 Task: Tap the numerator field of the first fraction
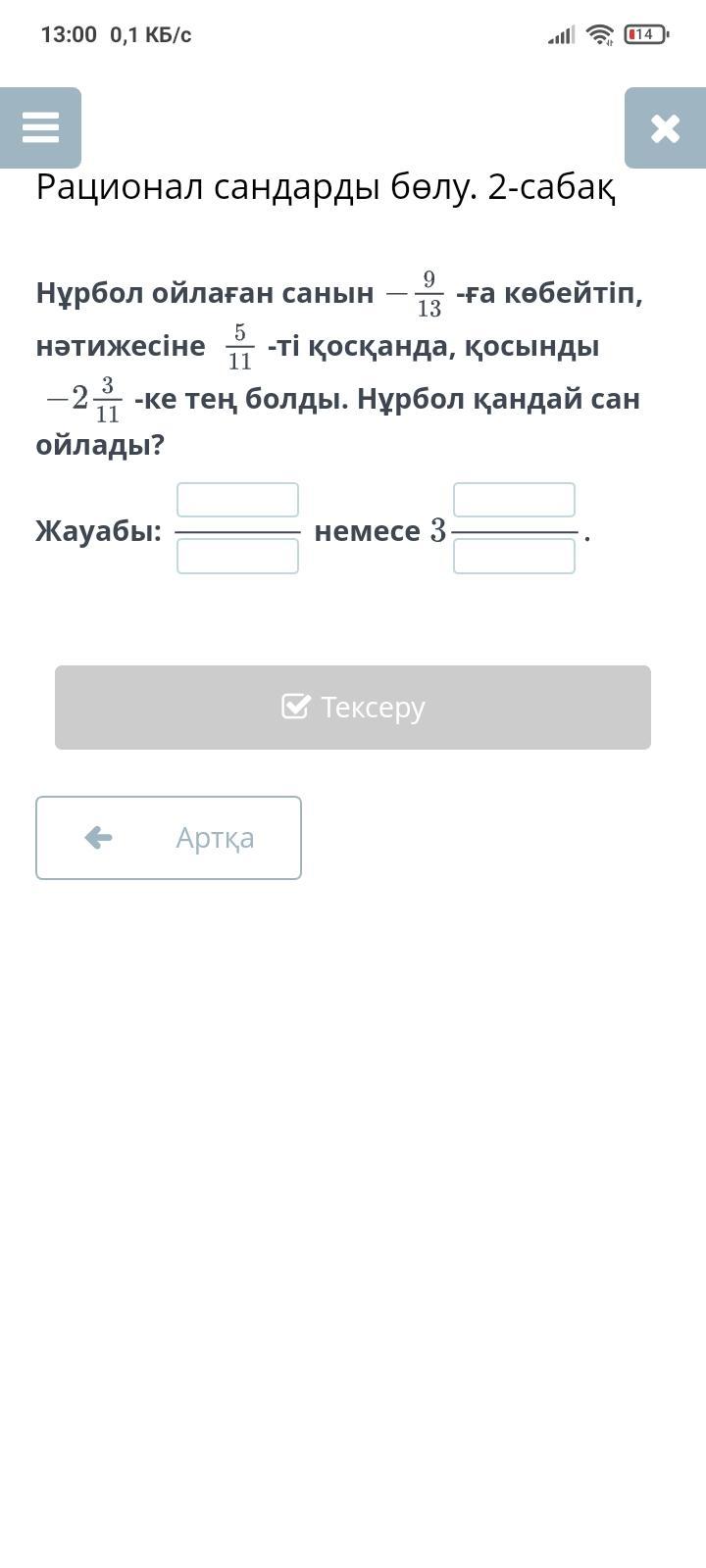point(237,500)
